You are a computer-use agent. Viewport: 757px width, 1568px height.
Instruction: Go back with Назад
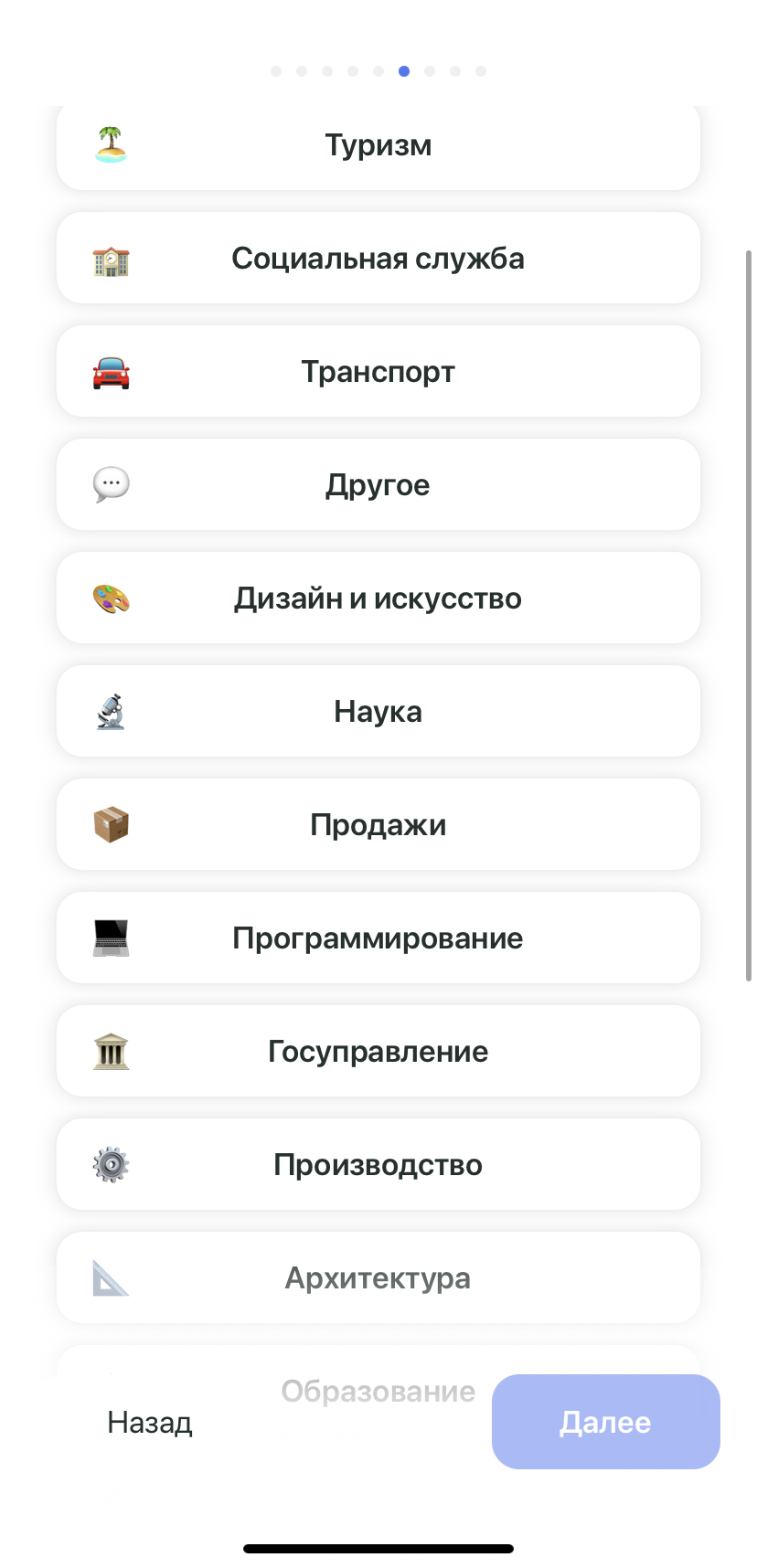[150, 1423]
